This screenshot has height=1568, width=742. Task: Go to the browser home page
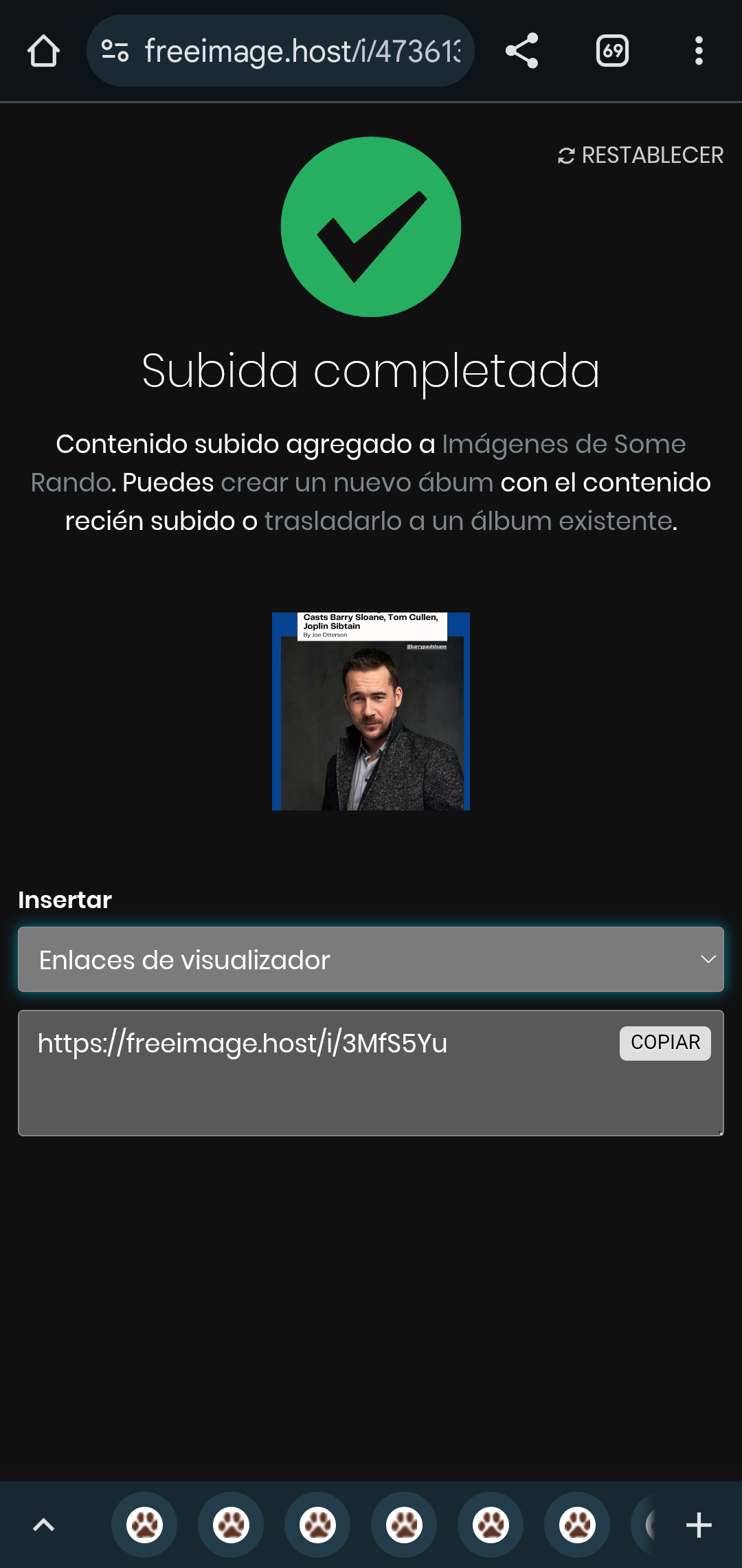coord(43,51)
